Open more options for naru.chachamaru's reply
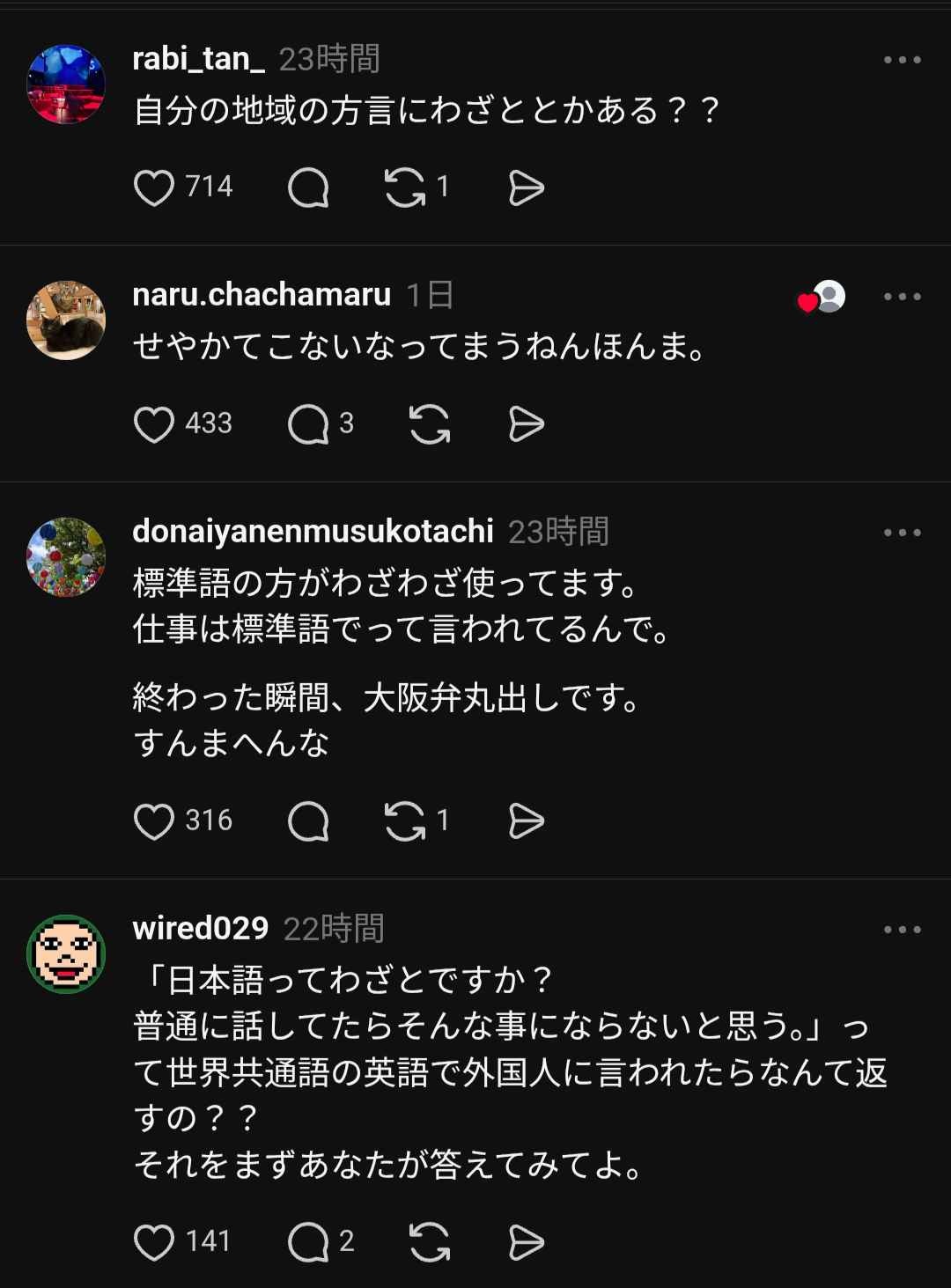 click(902, 297)
